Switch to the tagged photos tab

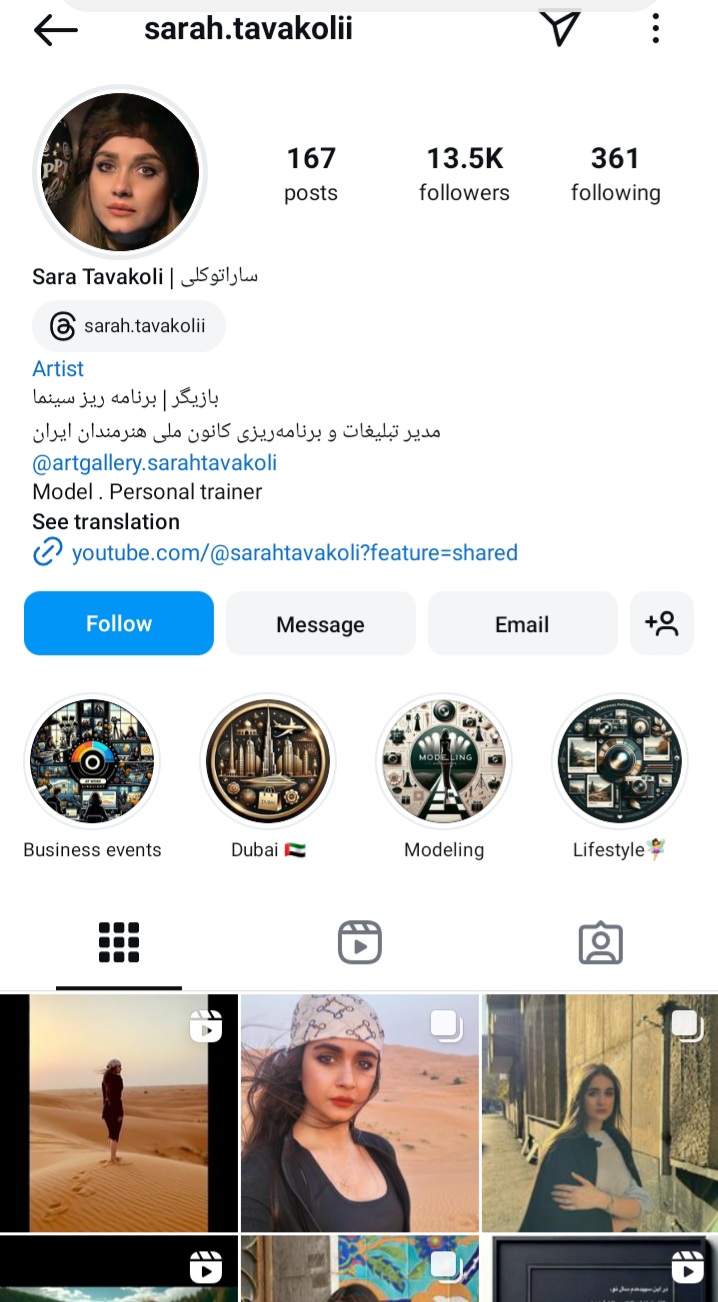coord(600,942)
